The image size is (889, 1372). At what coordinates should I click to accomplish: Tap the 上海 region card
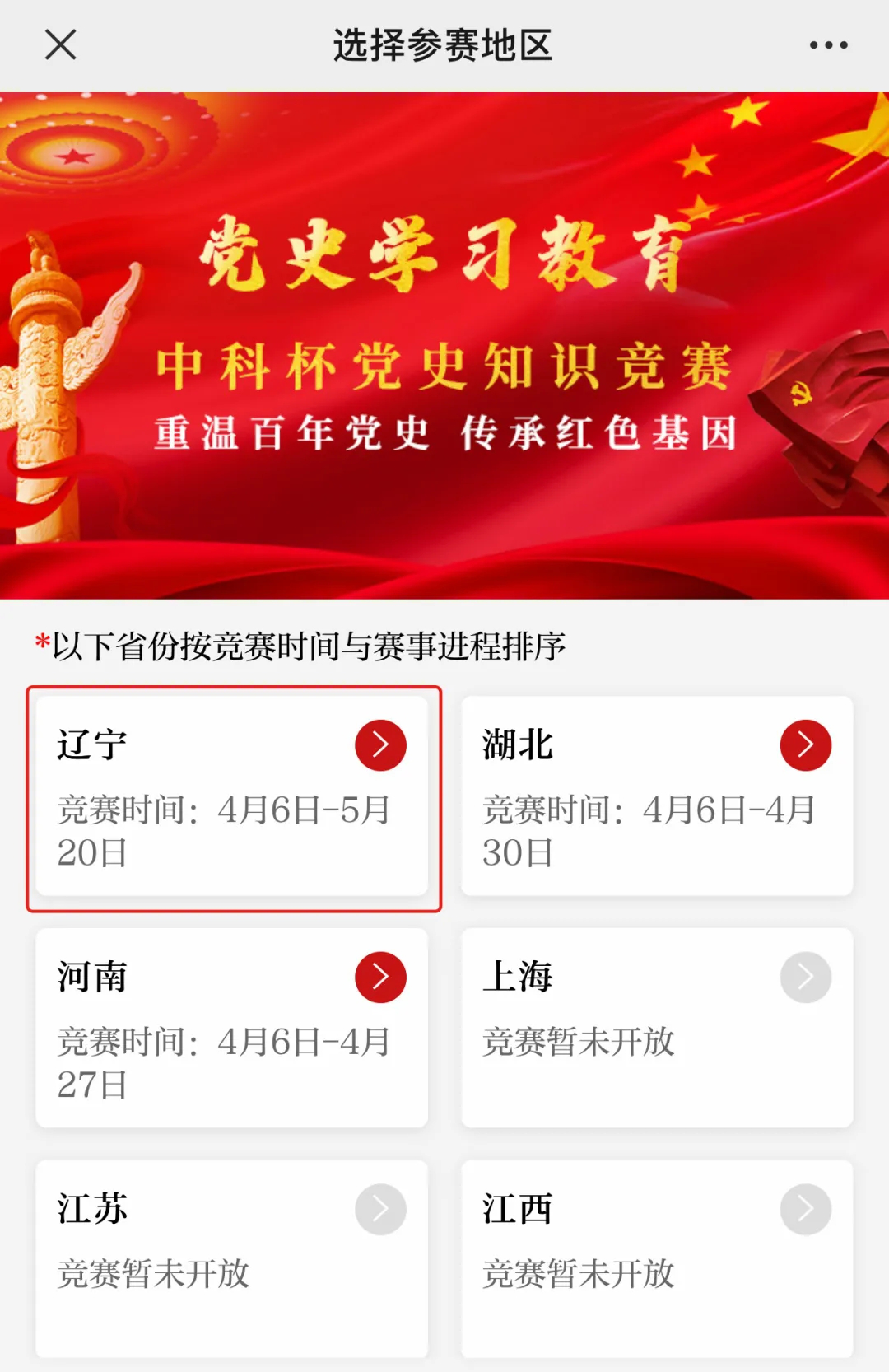(657, 1028)
